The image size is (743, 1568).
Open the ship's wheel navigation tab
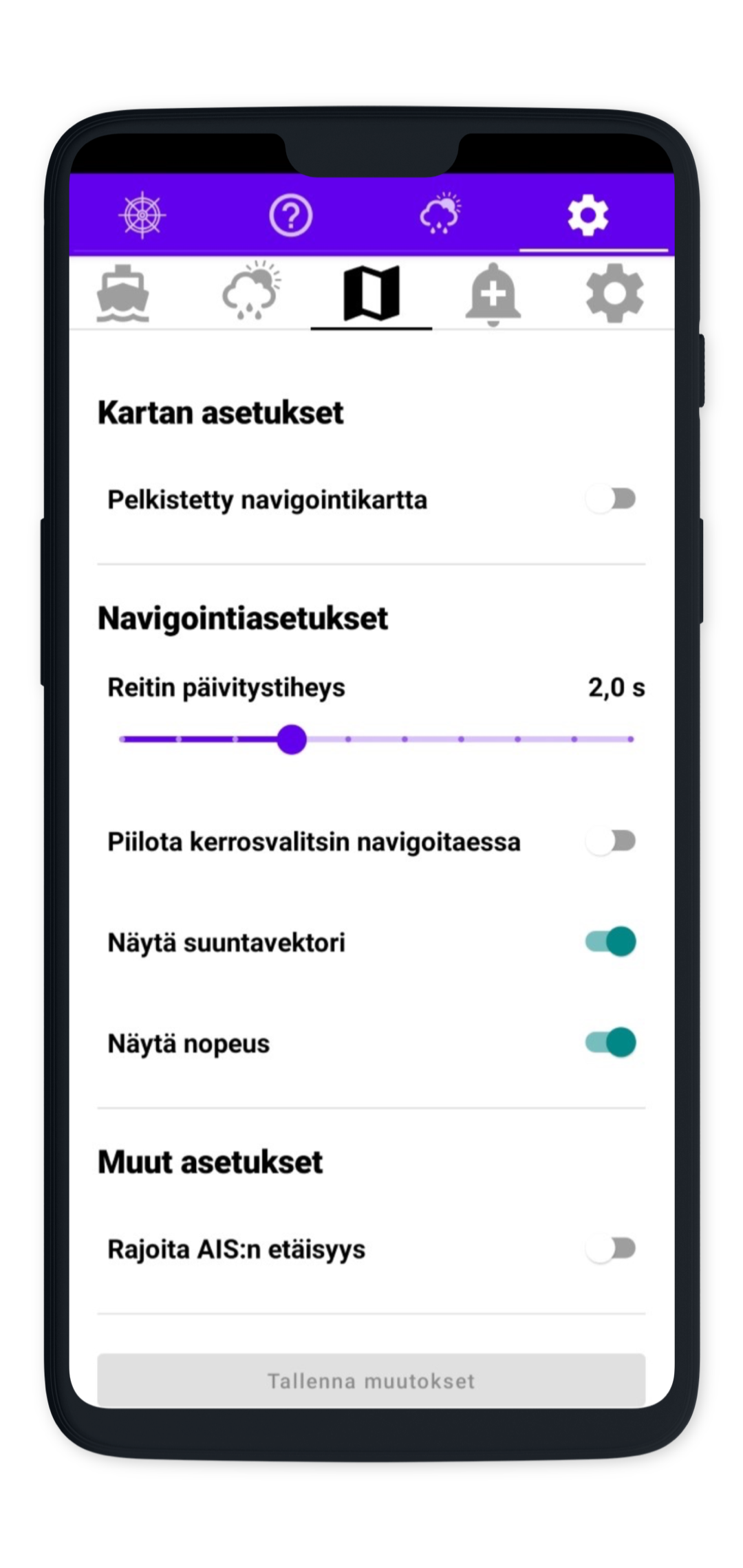142,215
